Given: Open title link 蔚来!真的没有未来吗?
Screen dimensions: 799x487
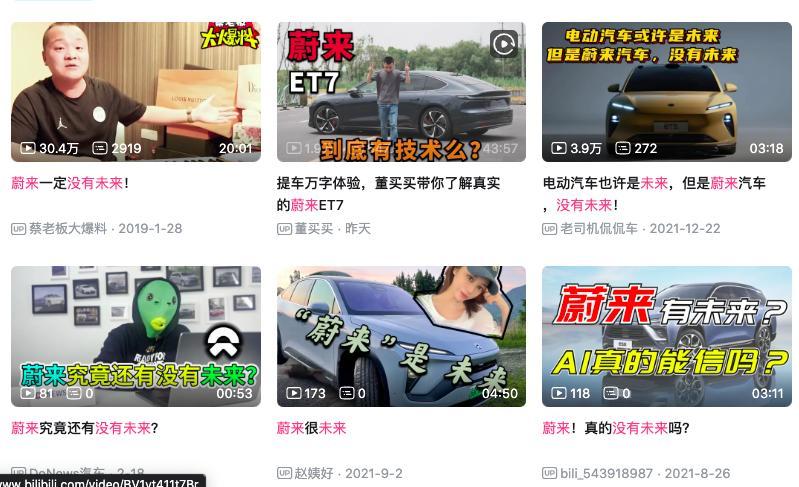Looking at the screenshot, I should 616,428.
